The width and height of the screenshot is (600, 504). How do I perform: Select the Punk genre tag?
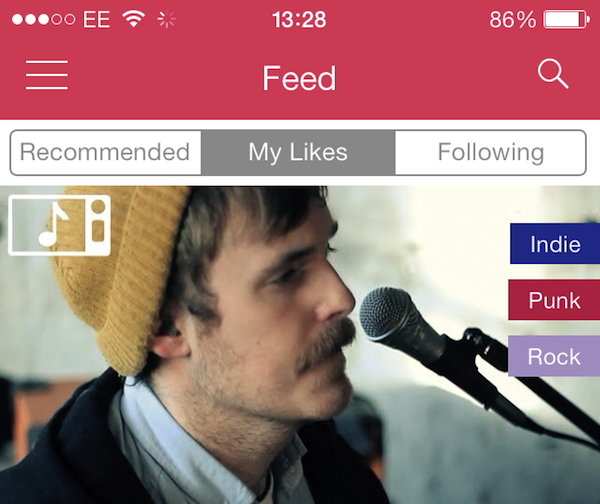click(554, 300)
